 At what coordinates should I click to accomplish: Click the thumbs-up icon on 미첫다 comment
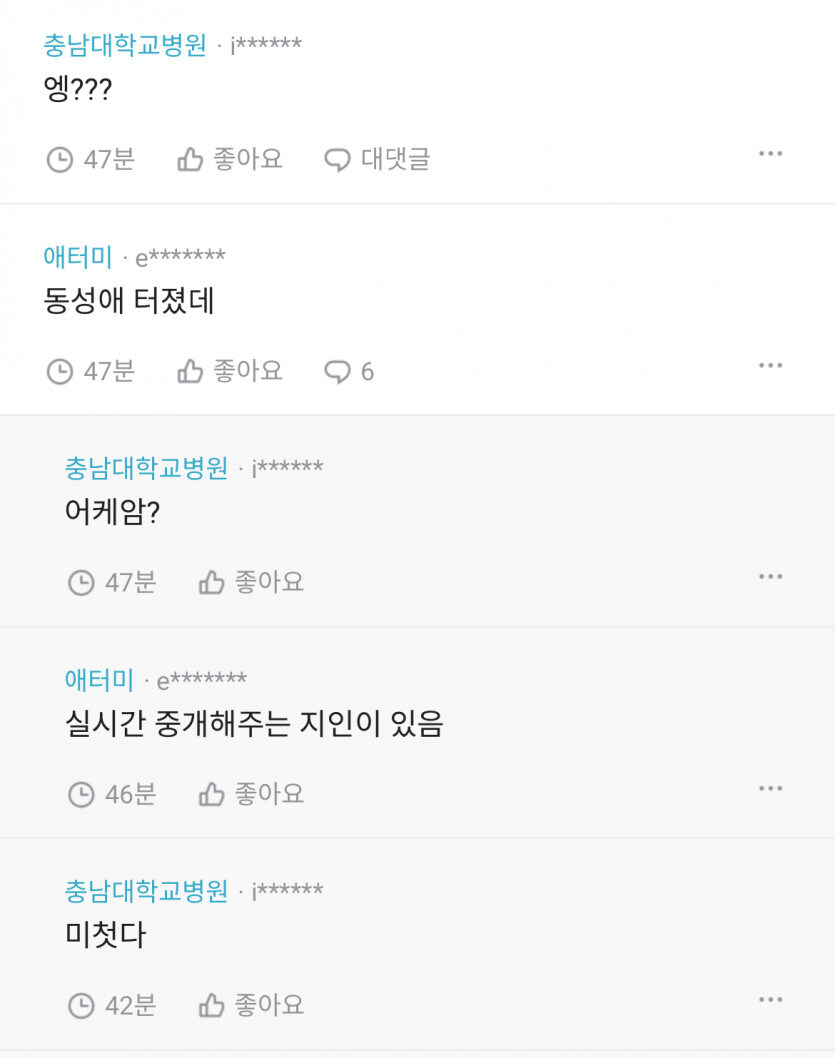pyautogui.click(x=211, y=1004)
